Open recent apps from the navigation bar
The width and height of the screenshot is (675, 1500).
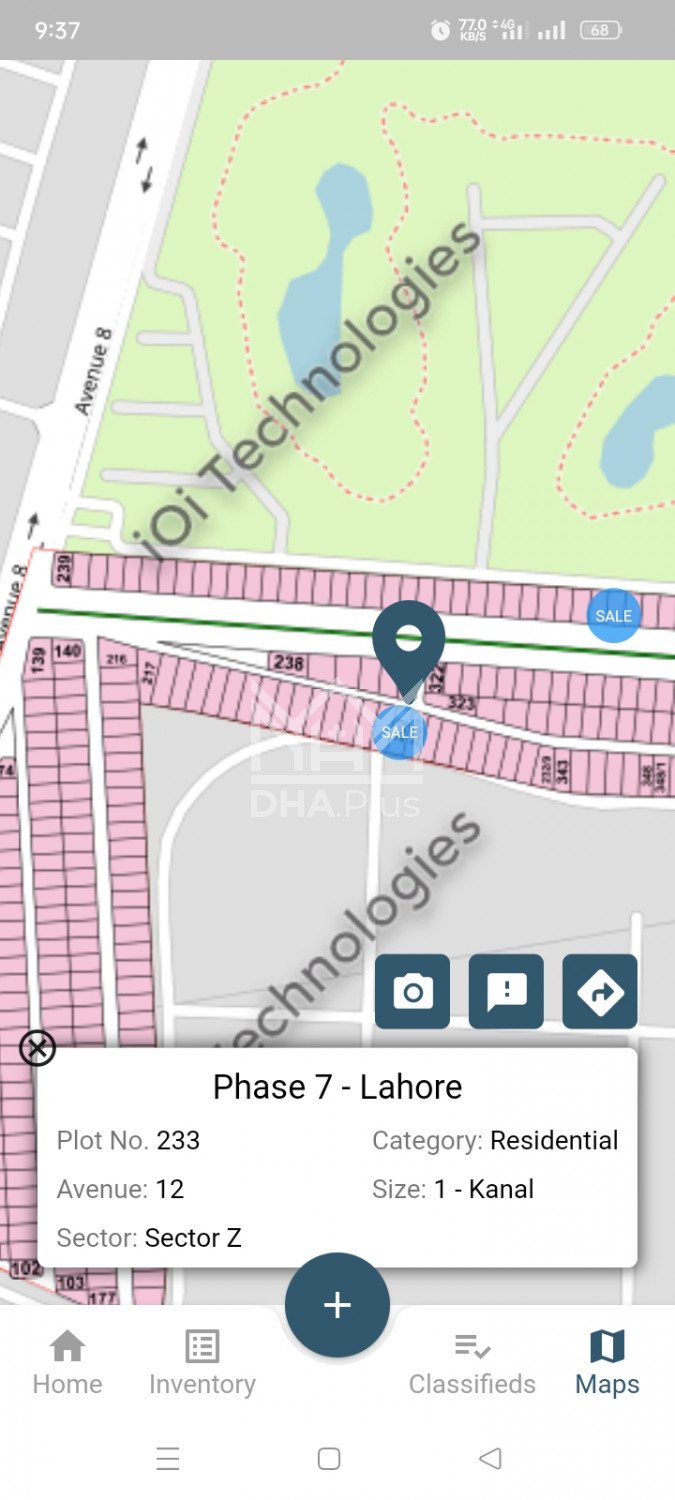coord(168,1459)
